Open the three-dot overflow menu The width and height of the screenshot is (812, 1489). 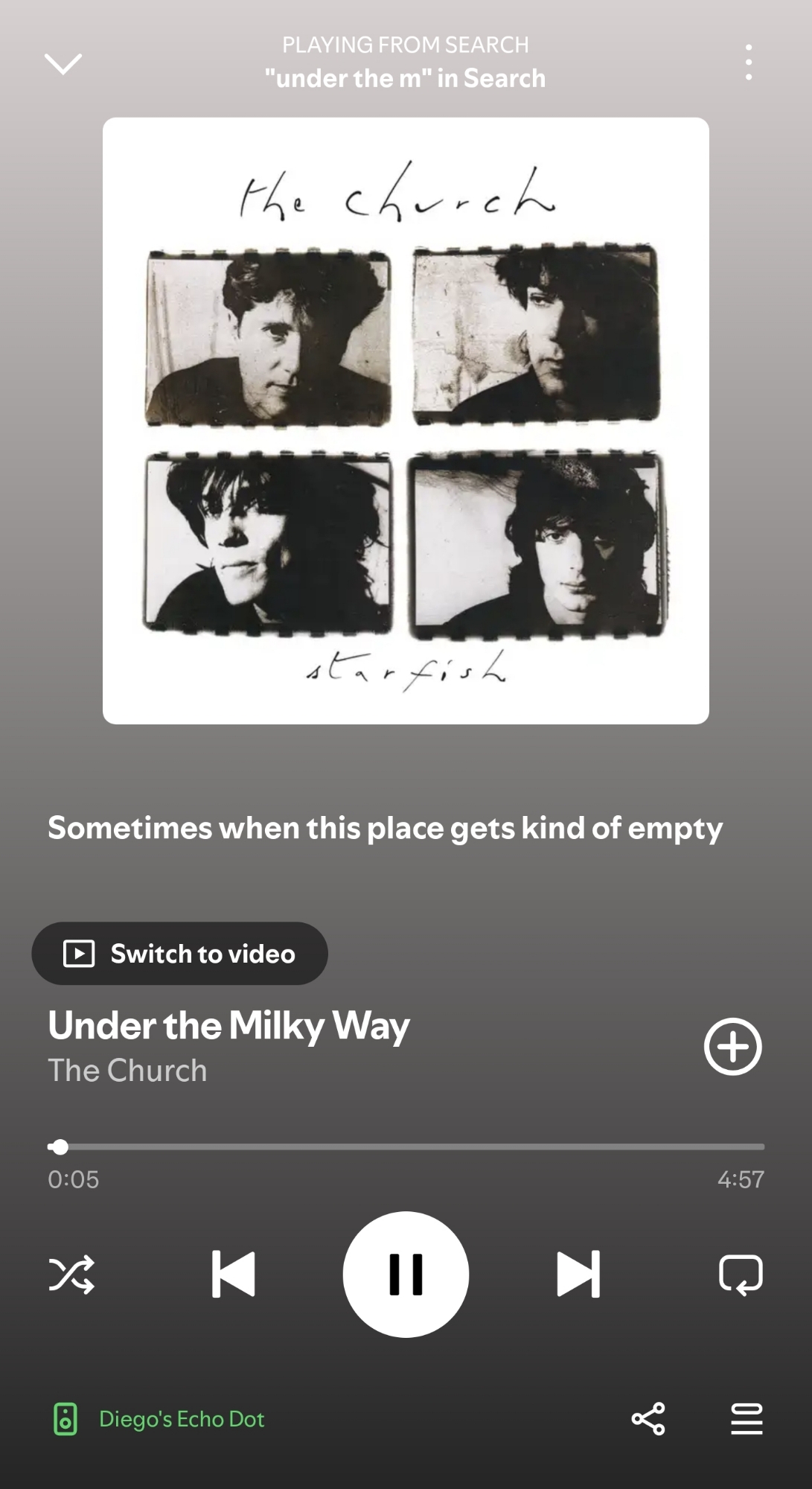(x=748, y=63)
